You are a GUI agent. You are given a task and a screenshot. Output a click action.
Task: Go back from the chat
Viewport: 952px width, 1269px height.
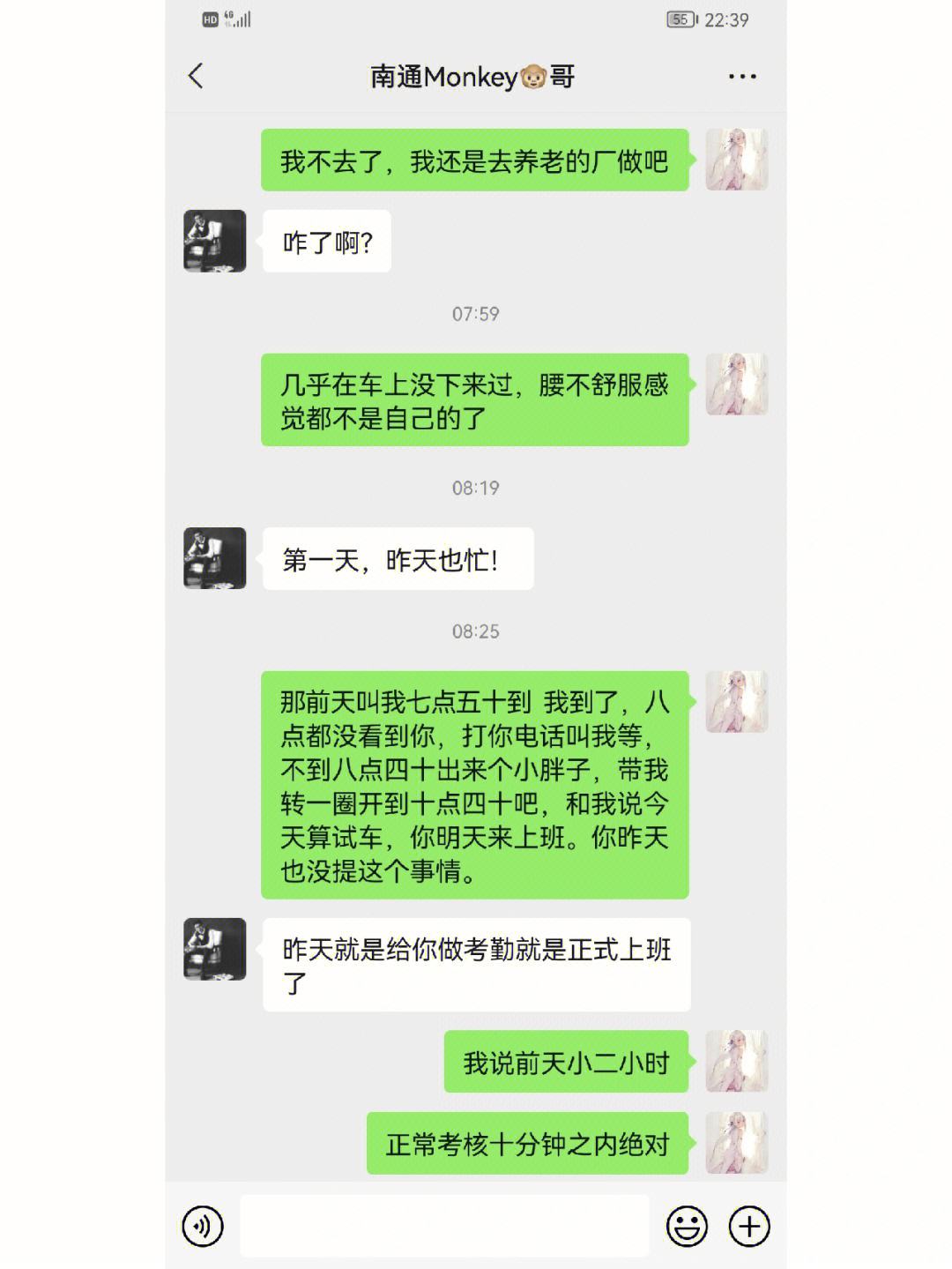point(196,77)
